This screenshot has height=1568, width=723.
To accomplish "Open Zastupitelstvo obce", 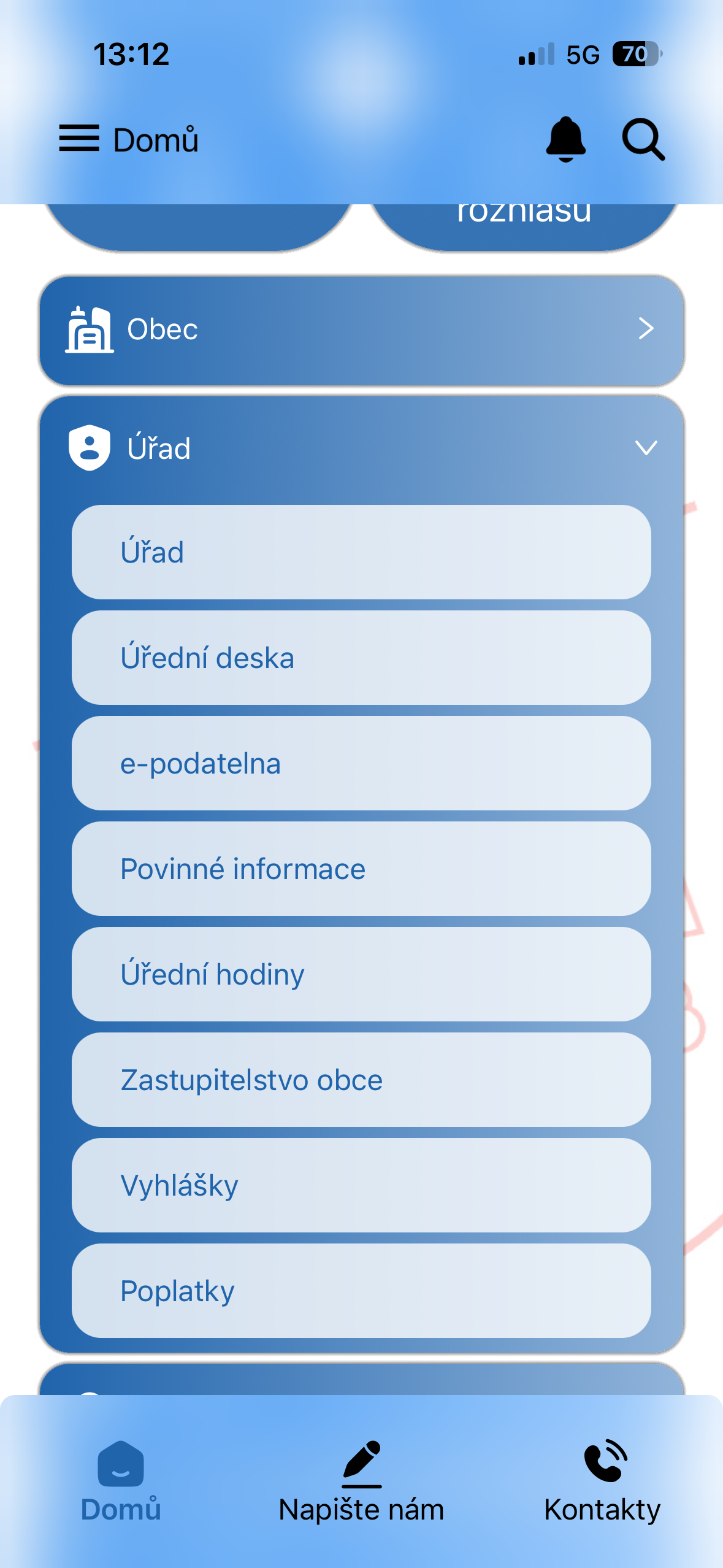I will coord(361,1080).
